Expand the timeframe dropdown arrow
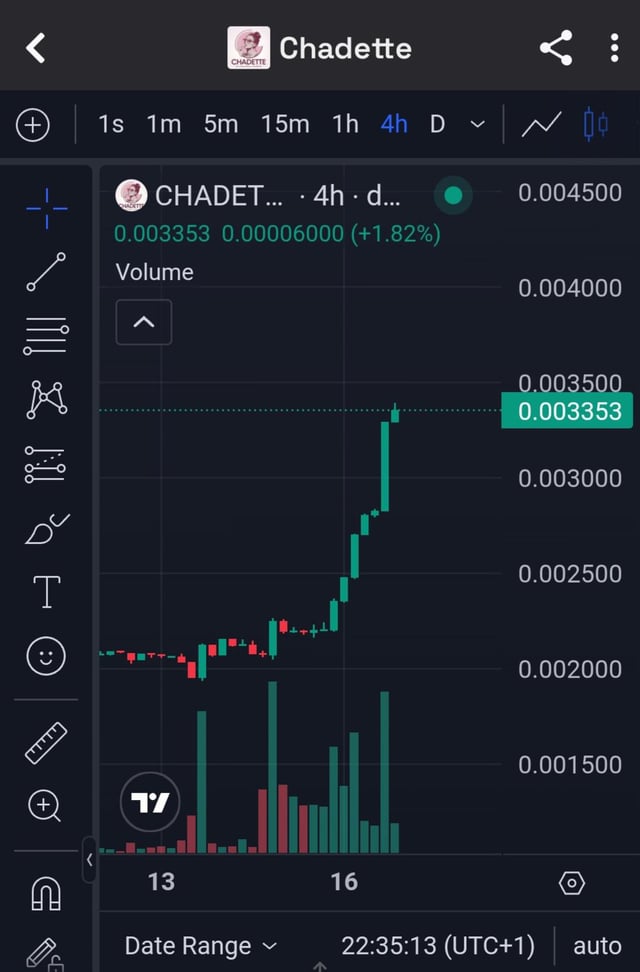640x972 pixels. 477,125
